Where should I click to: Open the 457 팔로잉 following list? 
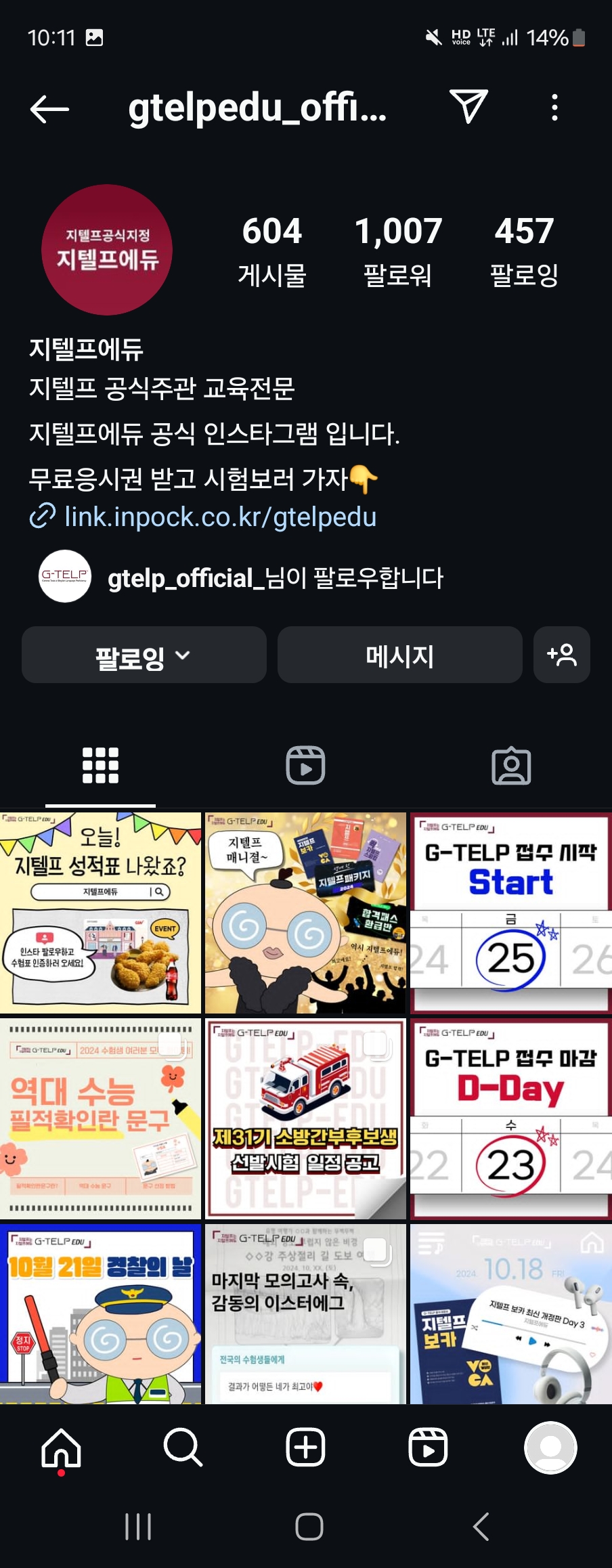pos(524,250)
